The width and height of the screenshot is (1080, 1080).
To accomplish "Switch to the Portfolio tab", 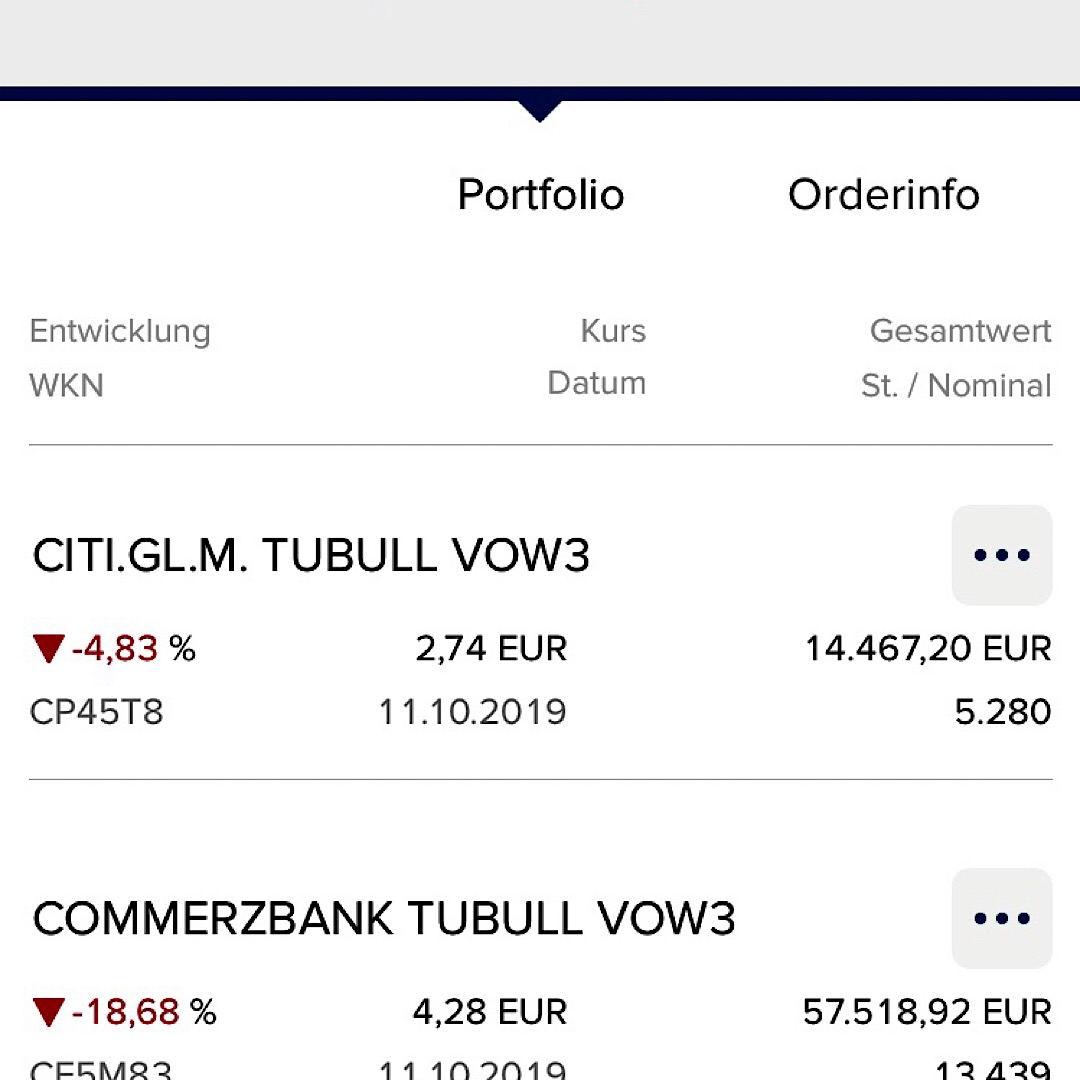I will click(x=540, y=194).
